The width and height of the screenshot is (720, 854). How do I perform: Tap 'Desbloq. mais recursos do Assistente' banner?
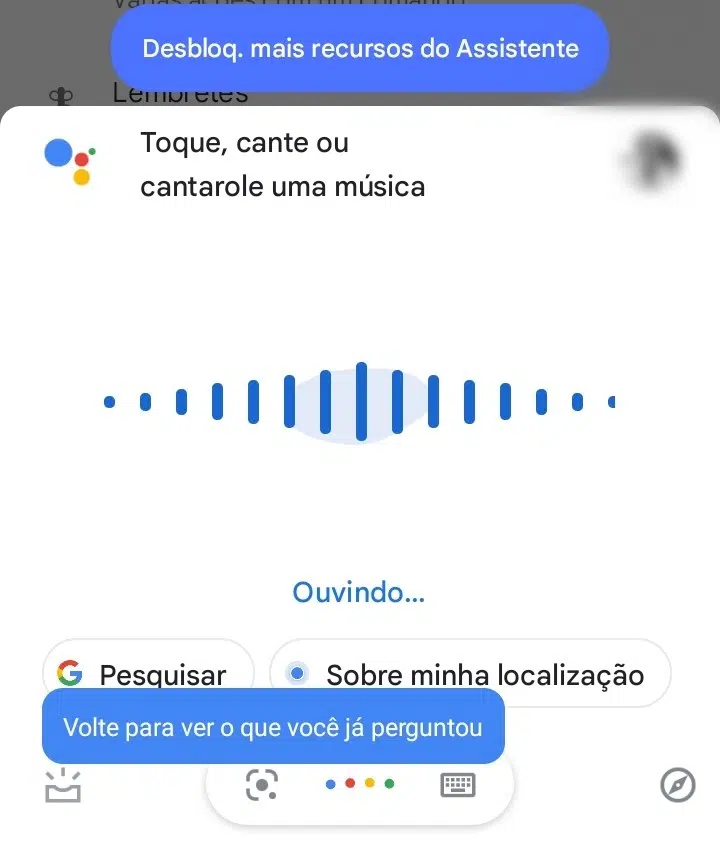pos(358,47)
